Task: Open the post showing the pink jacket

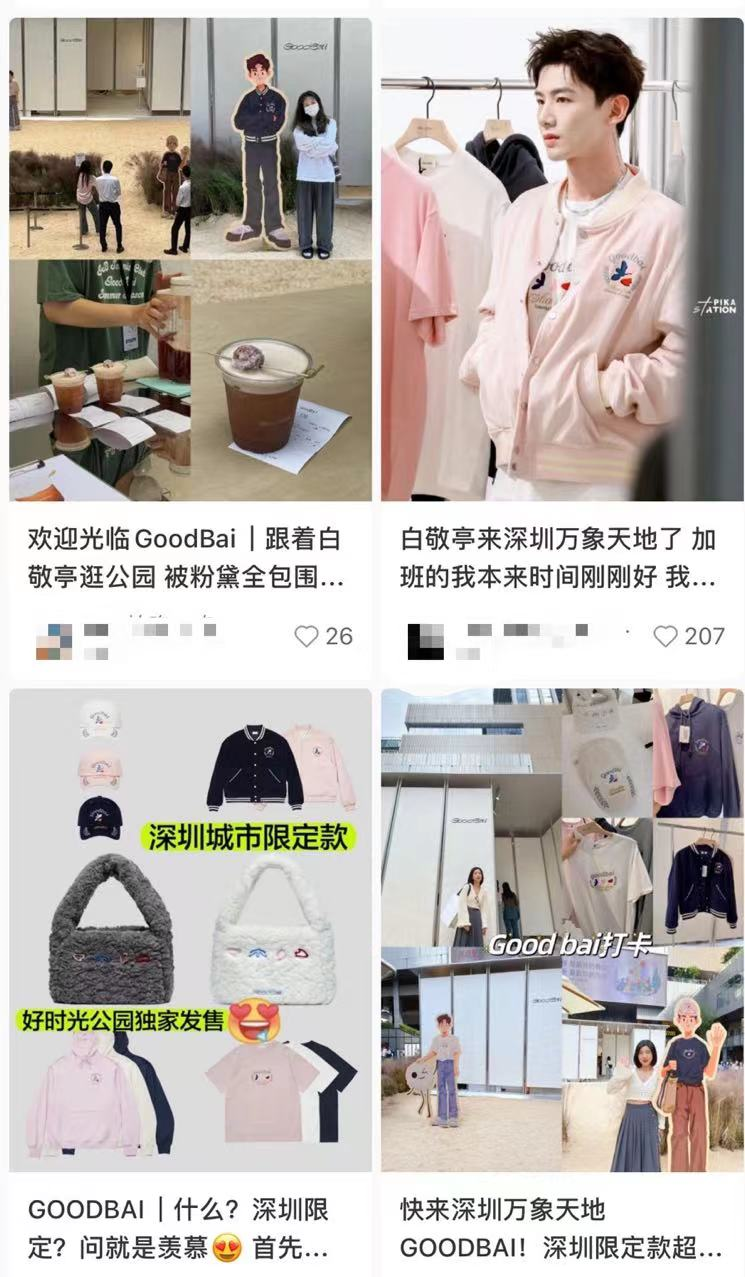Action: click(x=562, y=260)
